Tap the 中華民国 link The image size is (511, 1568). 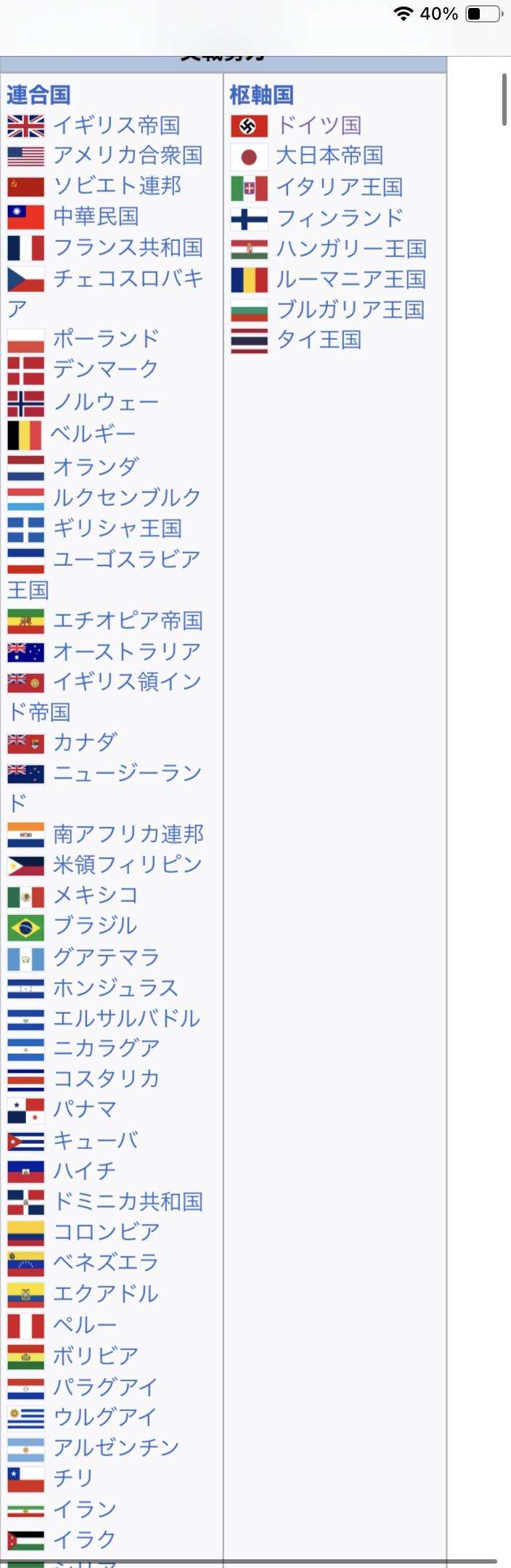(x=95, y=216)
